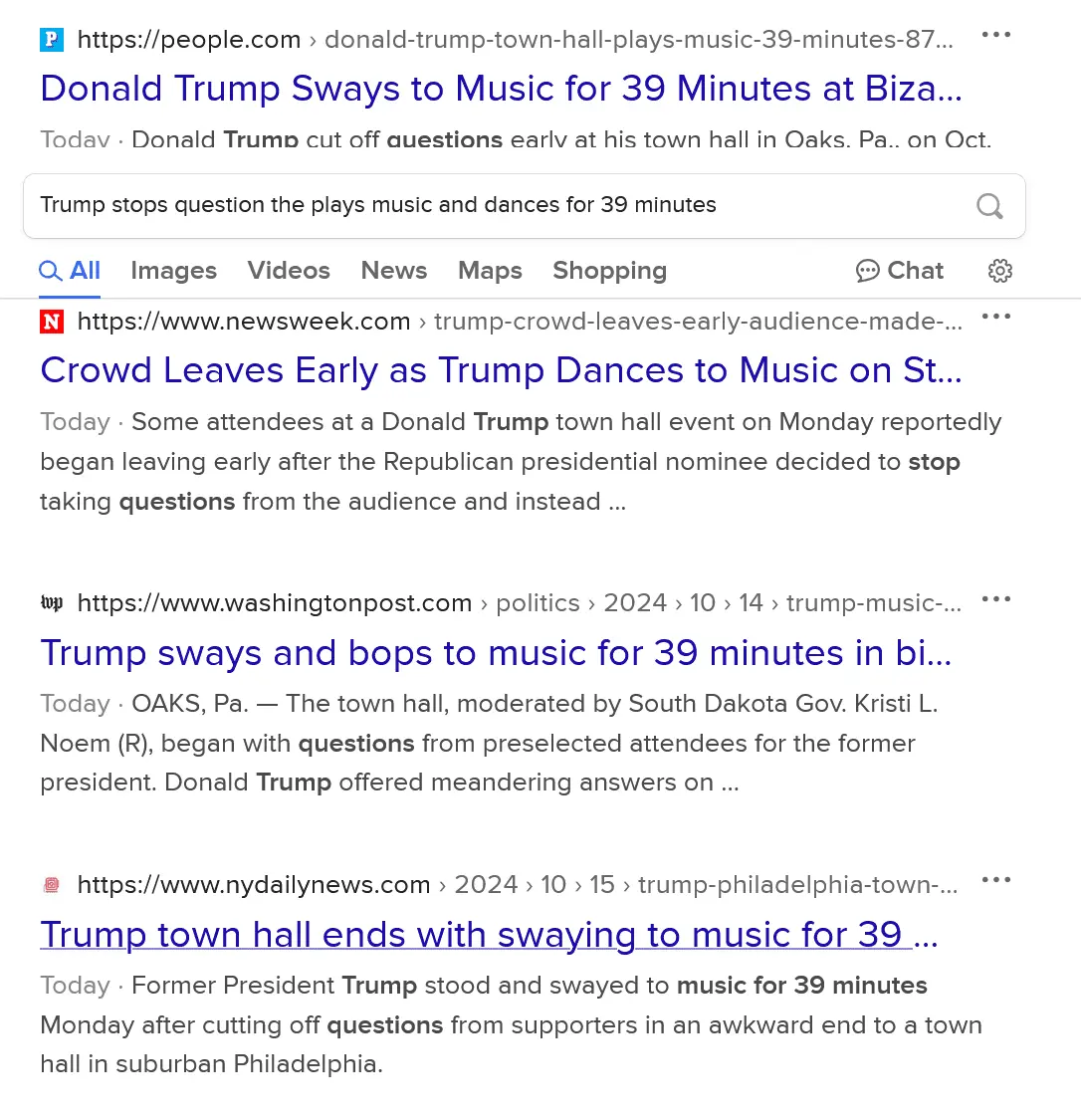Screen dimensions: 1081x1120
Task: Open NY Daily News town hall article
Action: (x=488, y=935)
